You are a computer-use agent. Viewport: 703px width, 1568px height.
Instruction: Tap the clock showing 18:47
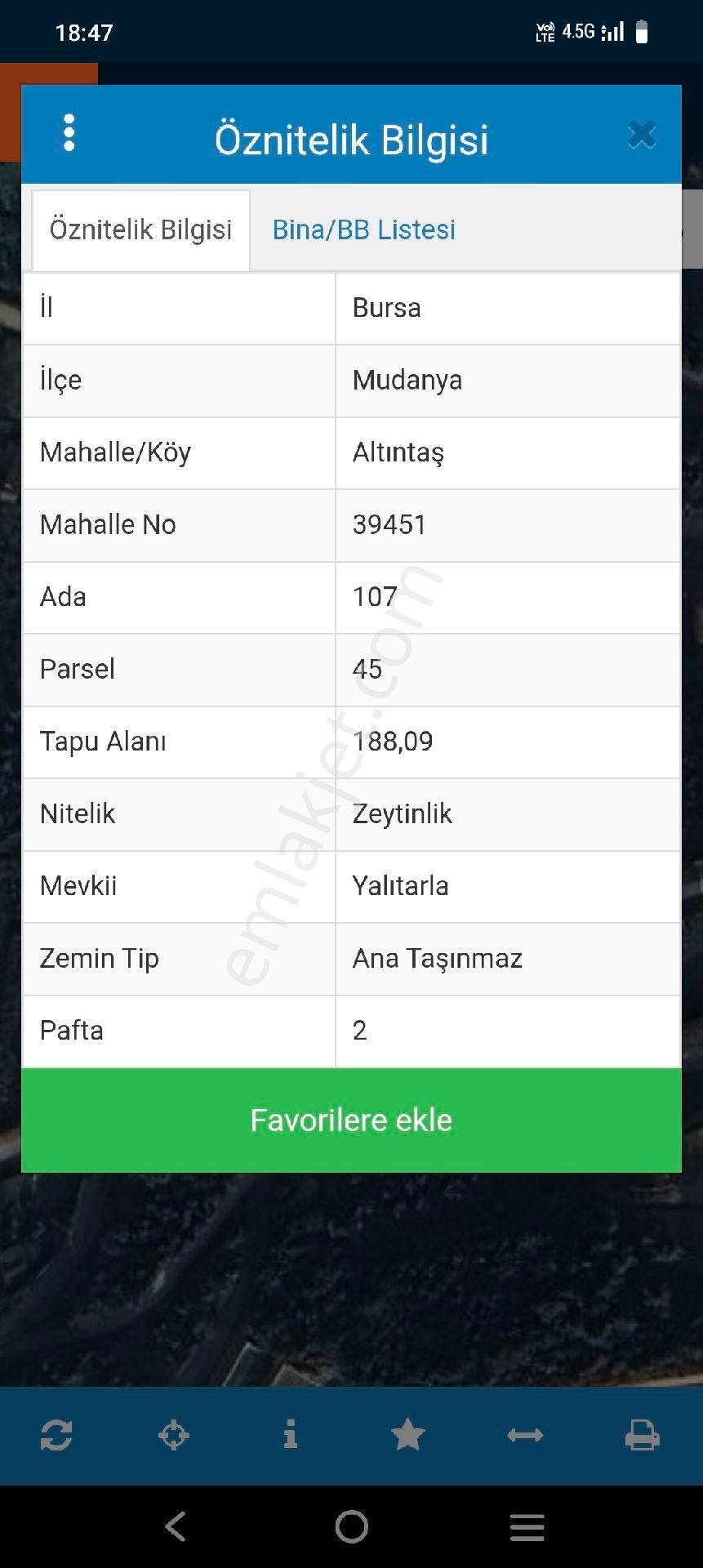pos(82,32)
